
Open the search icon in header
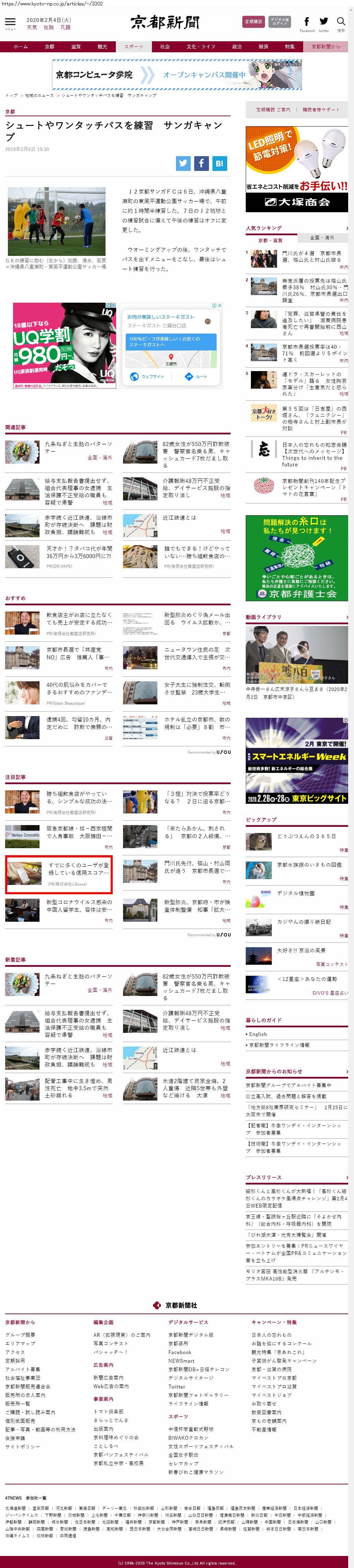tap(341, 22)
